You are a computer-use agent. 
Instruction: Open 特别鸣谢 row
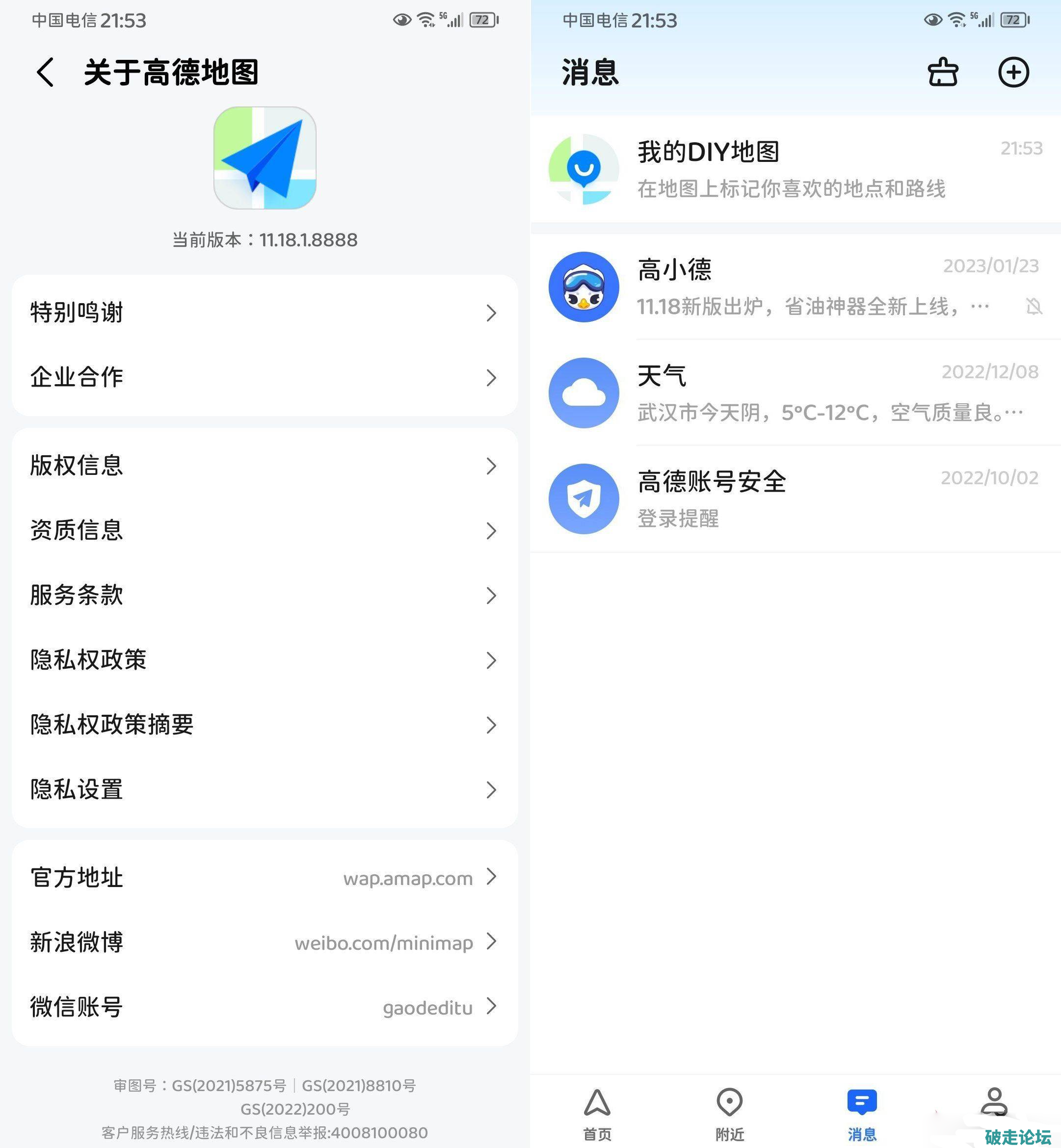pos(264,313)
